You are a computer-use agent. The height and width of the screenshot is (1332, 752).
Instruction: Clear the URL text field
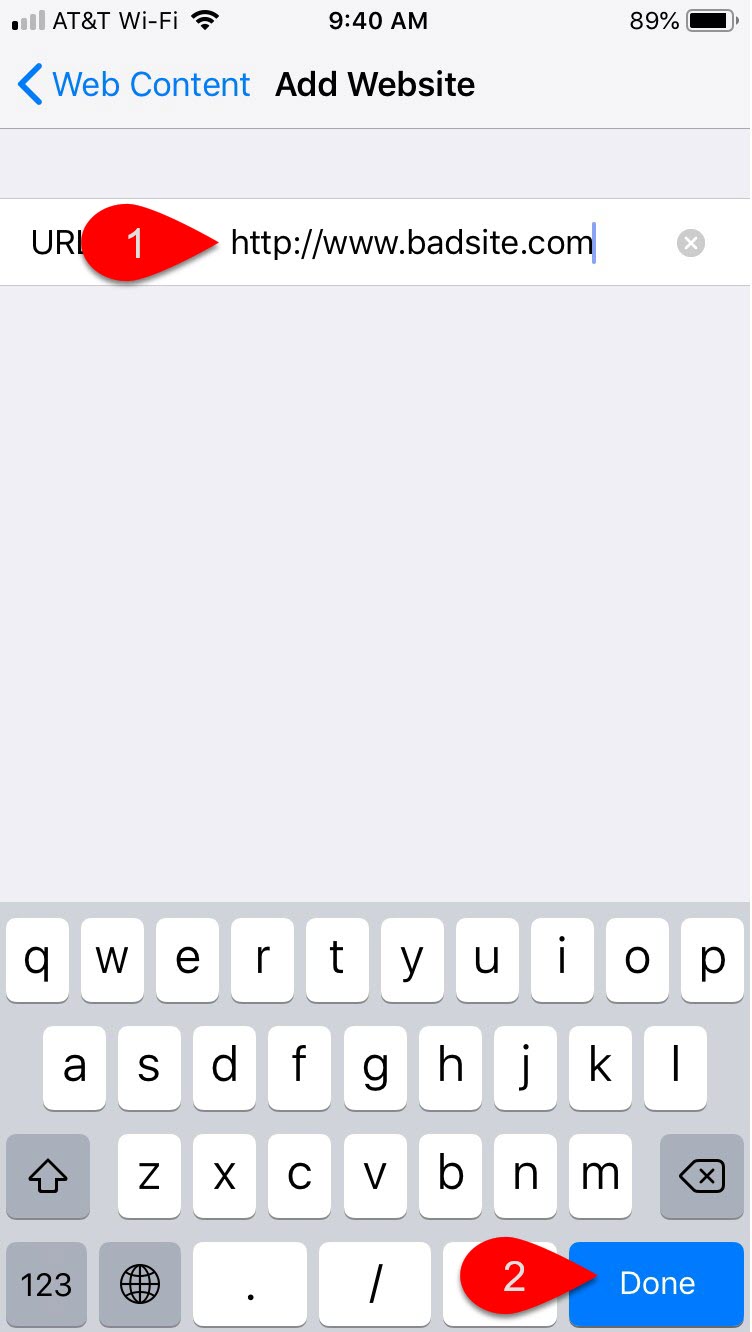691,243
